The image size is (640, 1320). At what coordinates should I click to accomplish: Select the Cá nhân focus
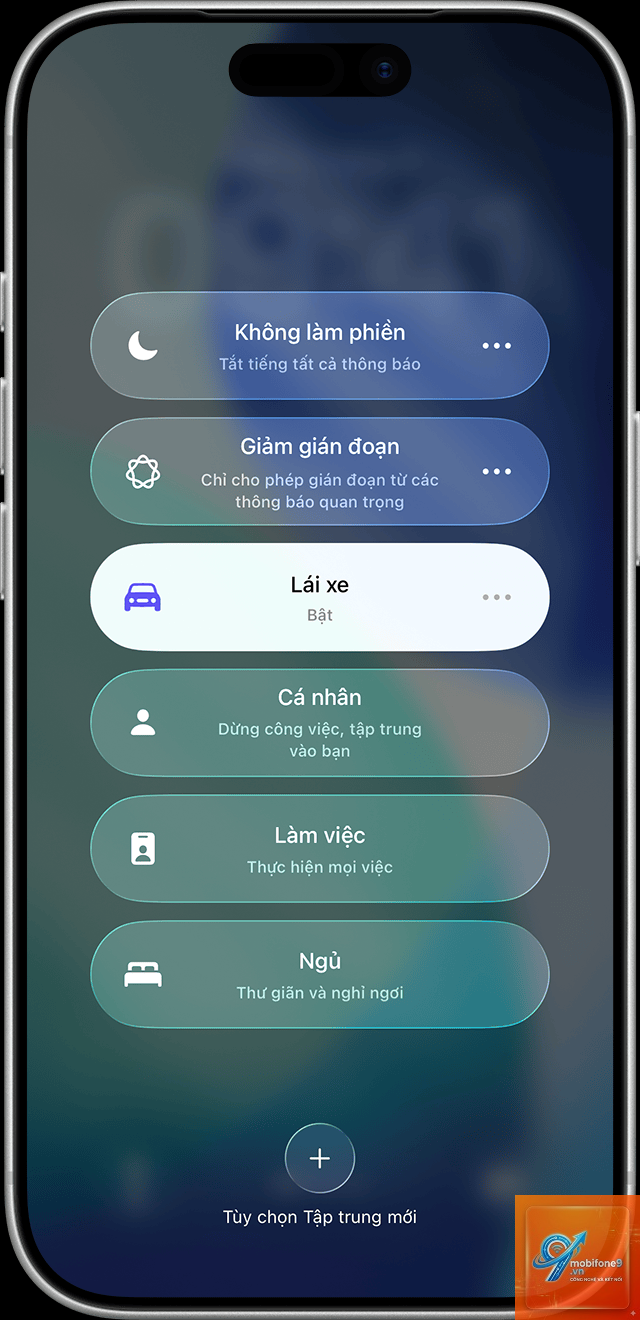(x=320, y=723)
